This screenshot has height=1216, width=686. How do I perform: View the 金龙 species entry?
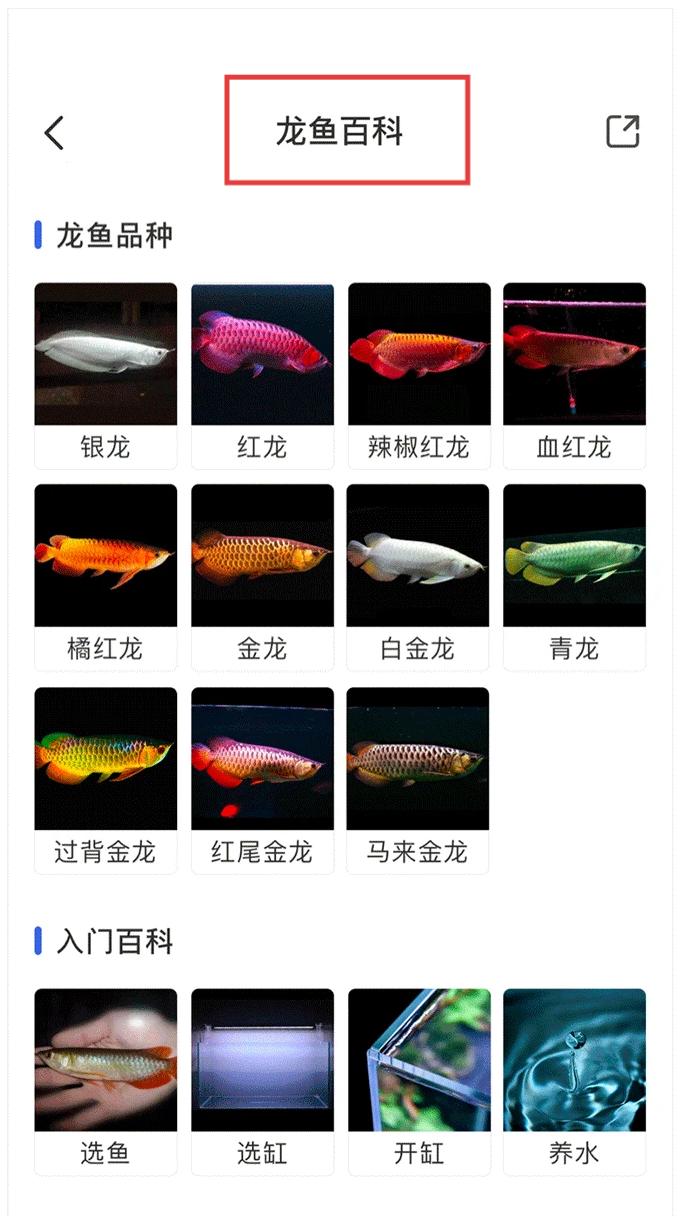(262, 577)
